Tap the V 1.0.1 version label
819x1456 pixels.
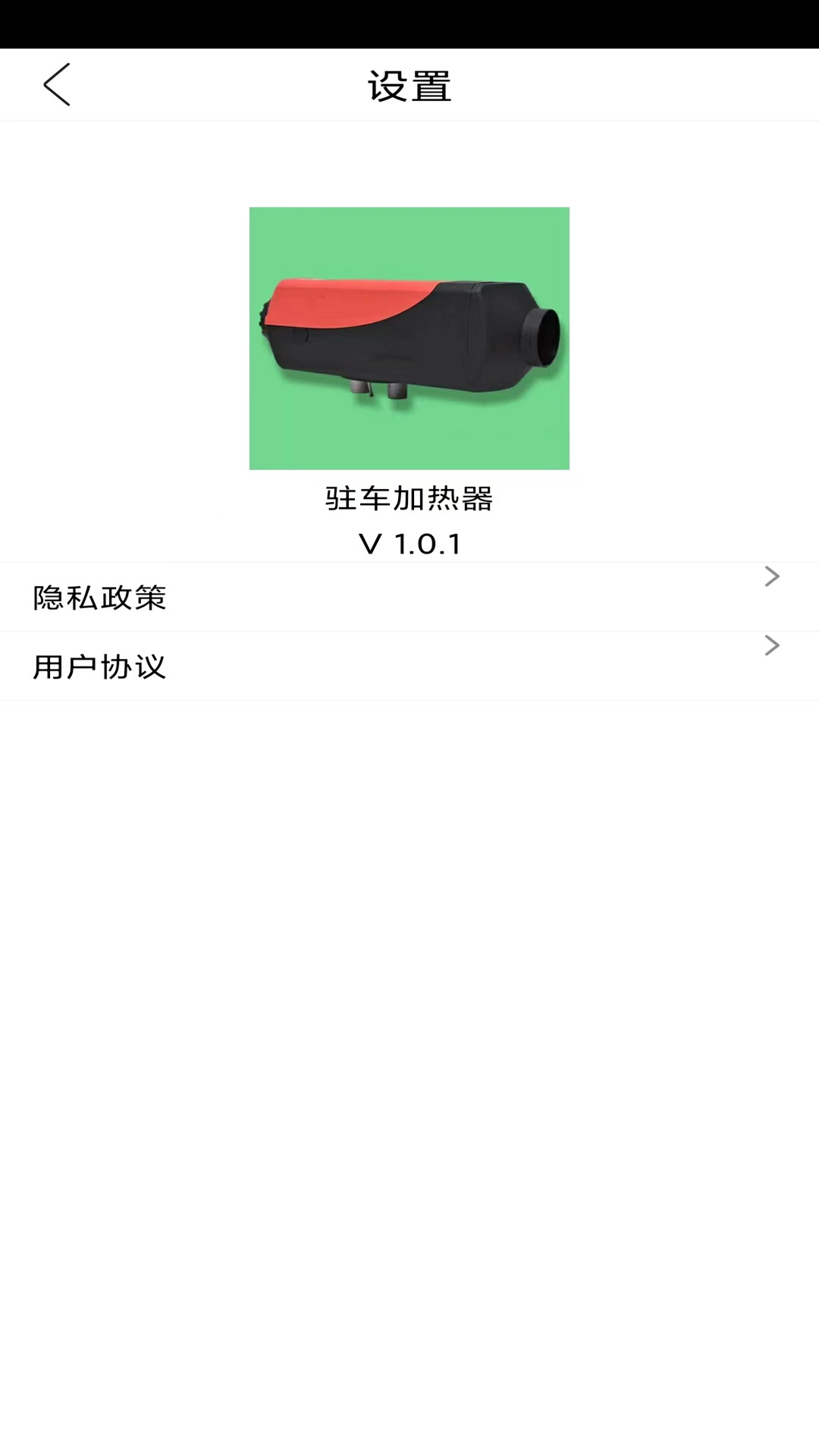(x=409, y=543)
